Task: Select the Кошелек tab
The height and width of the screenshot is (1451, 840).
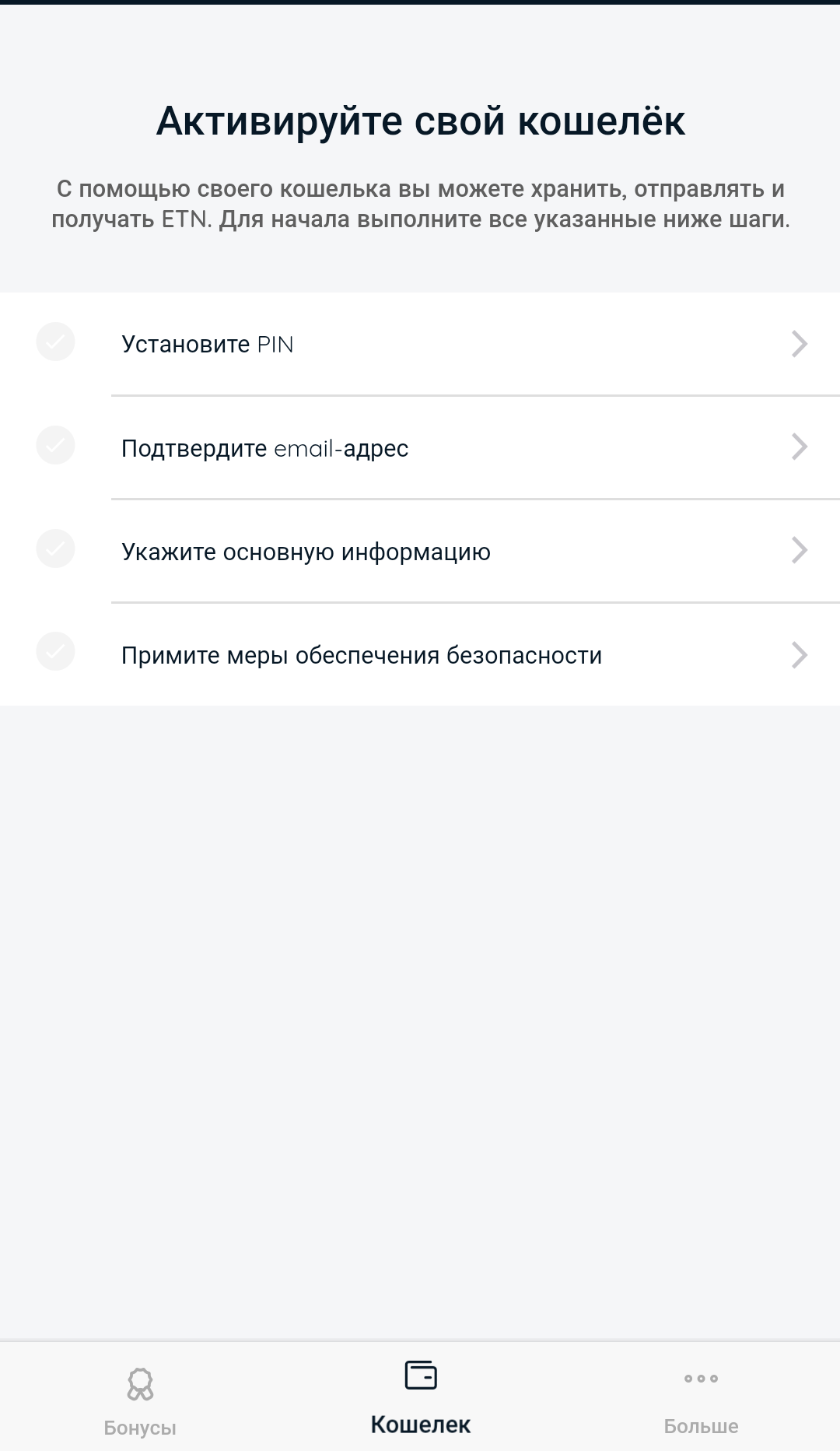Action: click(420, 1397)
